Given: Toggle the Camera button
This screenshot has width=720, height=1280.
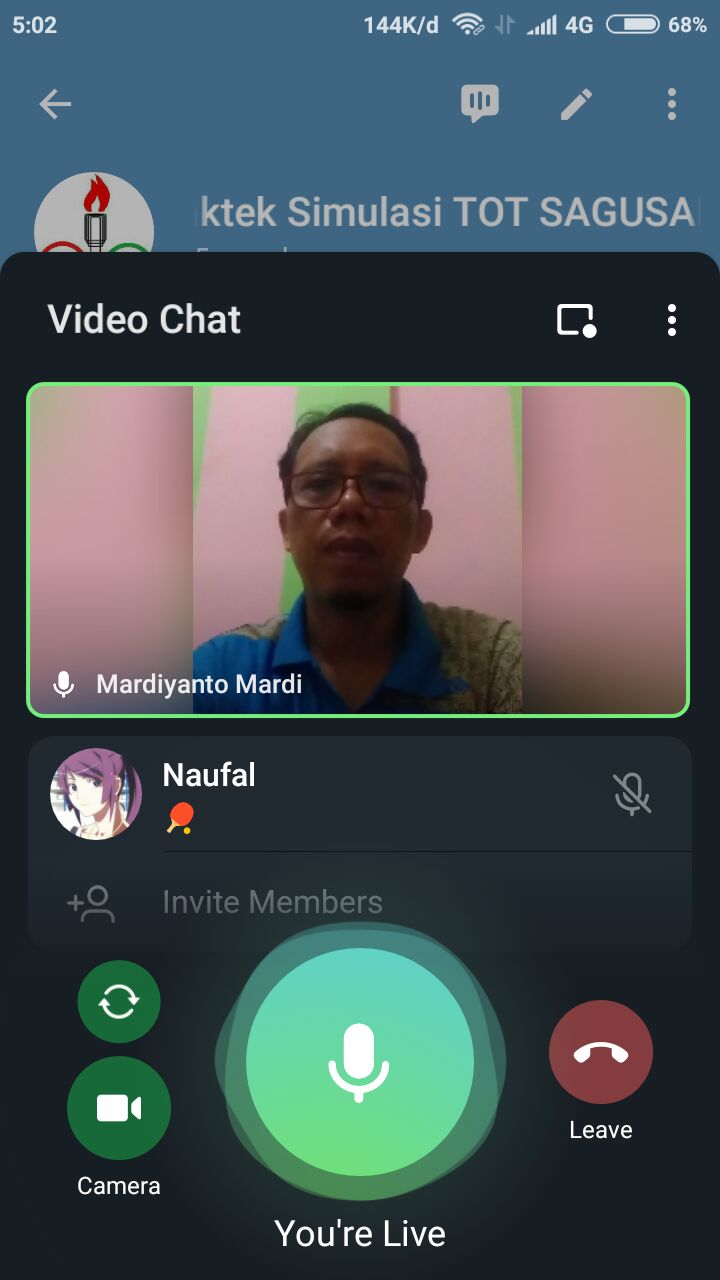Looking at the screenshot, I should pos(119,1108).
